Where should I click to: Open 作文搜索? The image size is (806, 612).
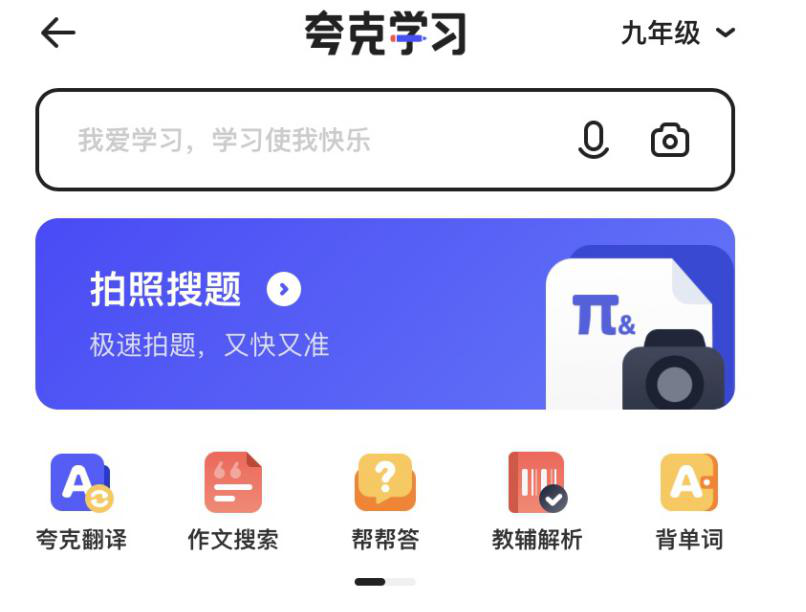(x=233, y=501)
